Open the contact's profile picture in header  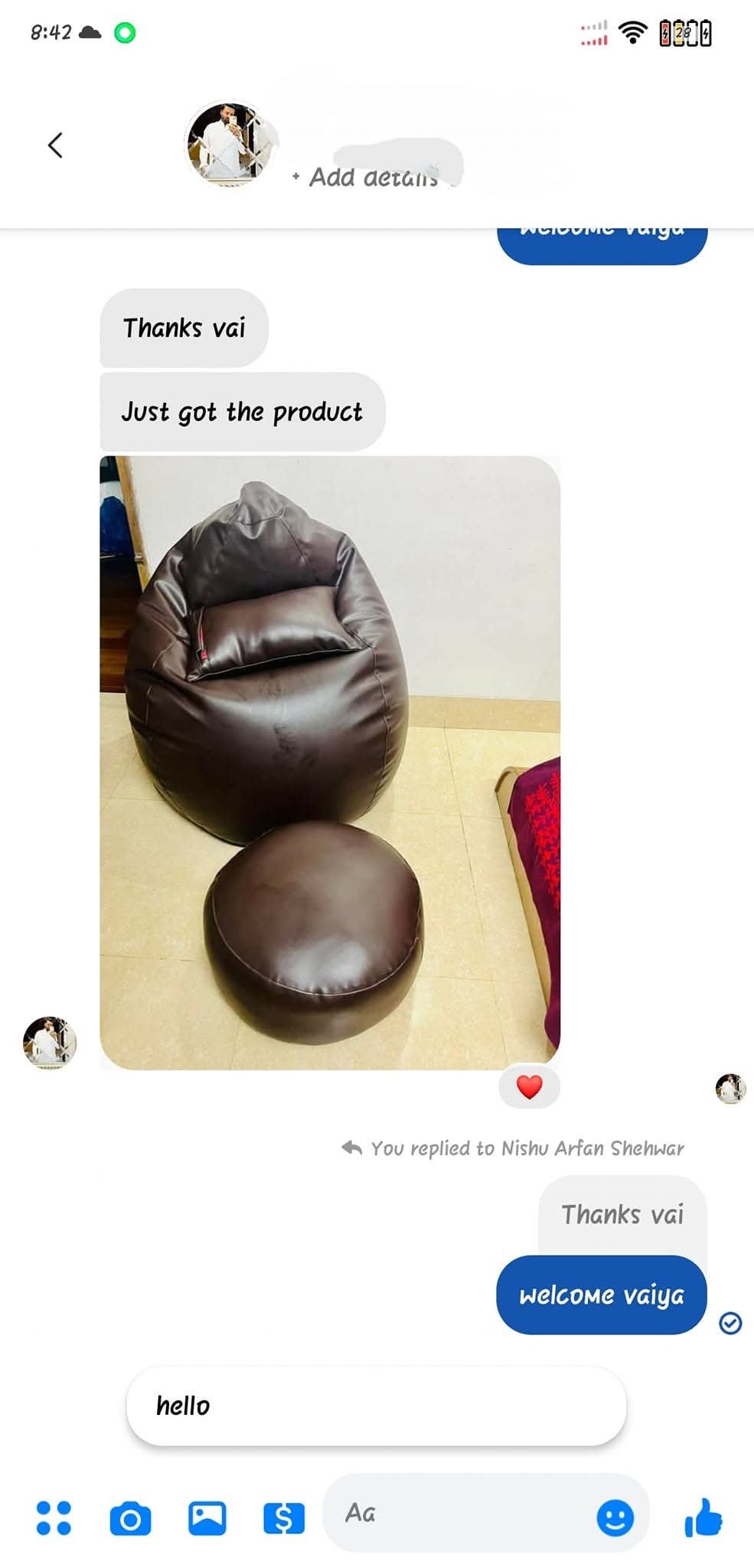click(x=230, y=145)
